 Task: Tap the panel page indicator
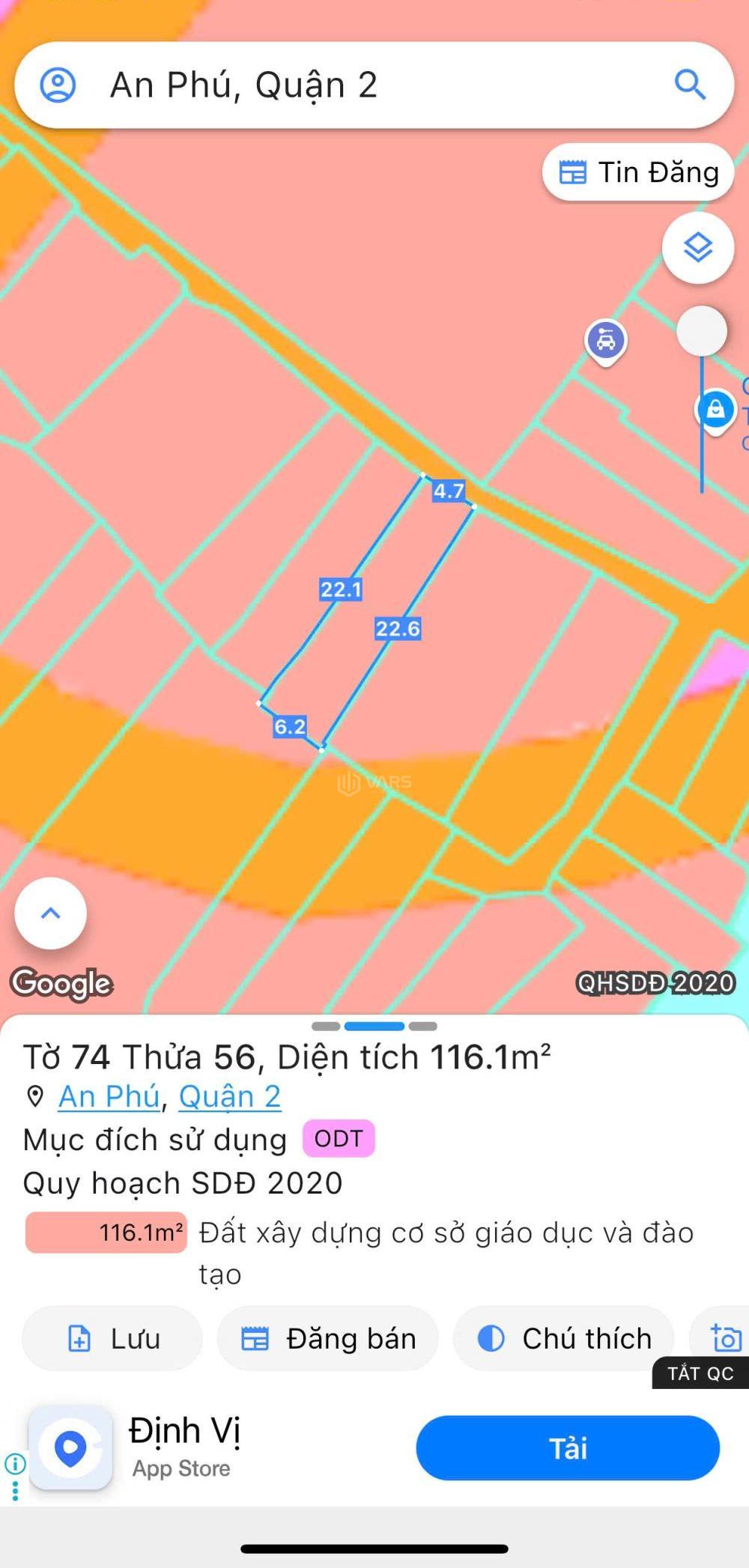[x=374, y=1026]
